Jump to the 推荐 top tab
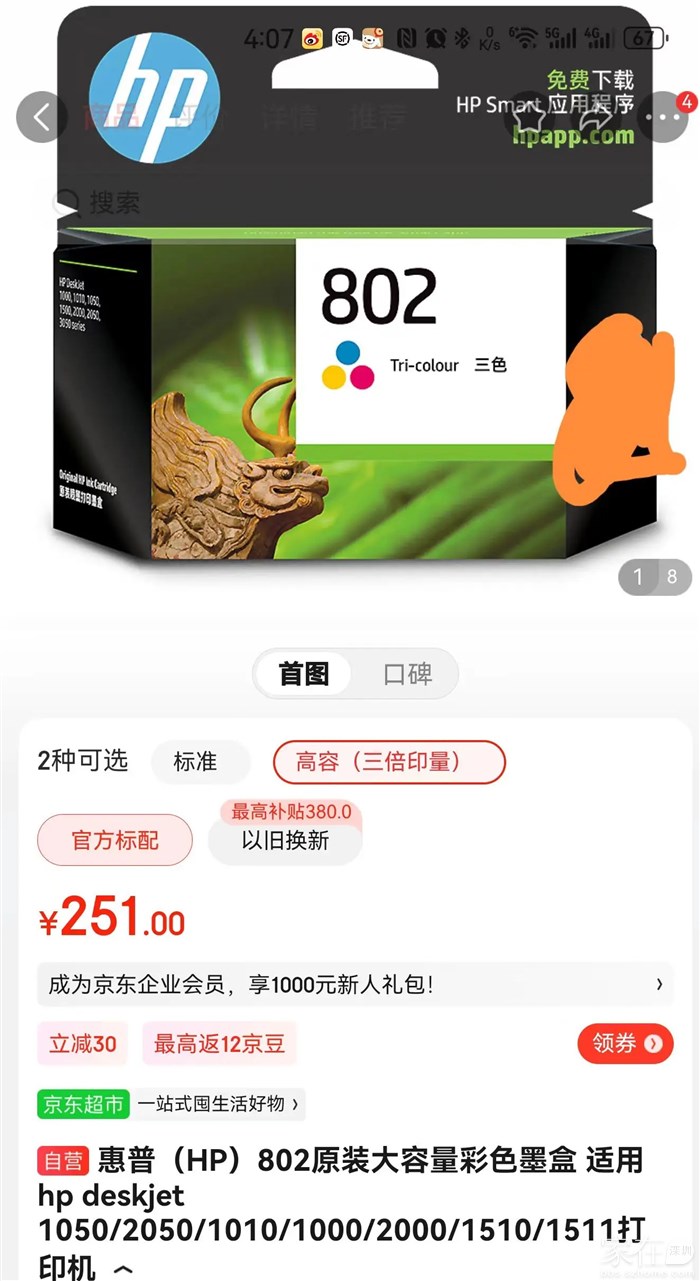 point(375,117)
